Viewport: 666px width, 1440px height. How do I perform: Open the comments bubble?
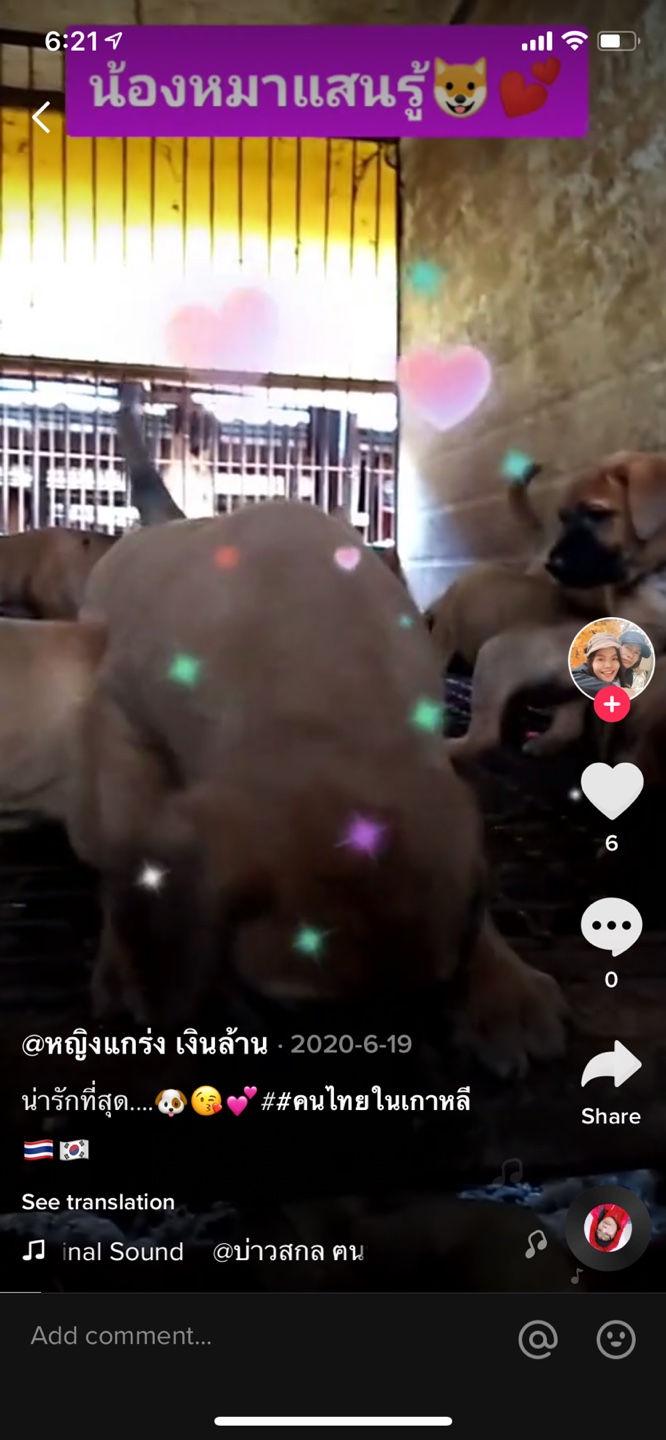611,927
